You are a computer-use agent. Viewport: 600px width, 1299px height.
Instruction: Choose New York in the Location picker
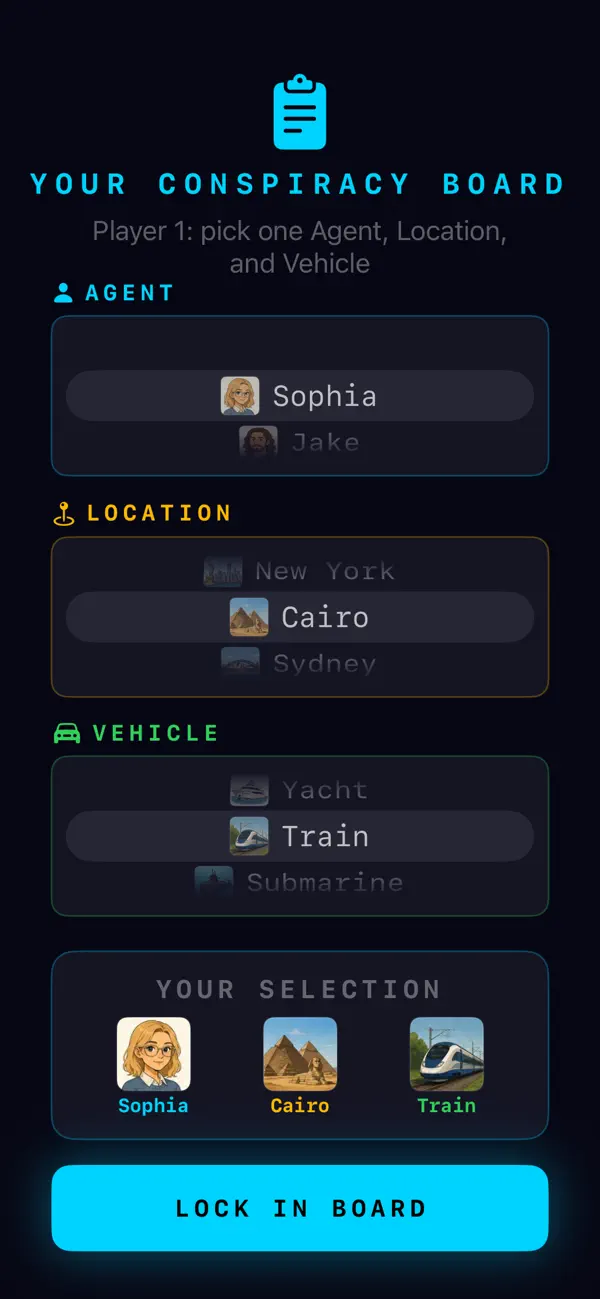pos(300,572)
